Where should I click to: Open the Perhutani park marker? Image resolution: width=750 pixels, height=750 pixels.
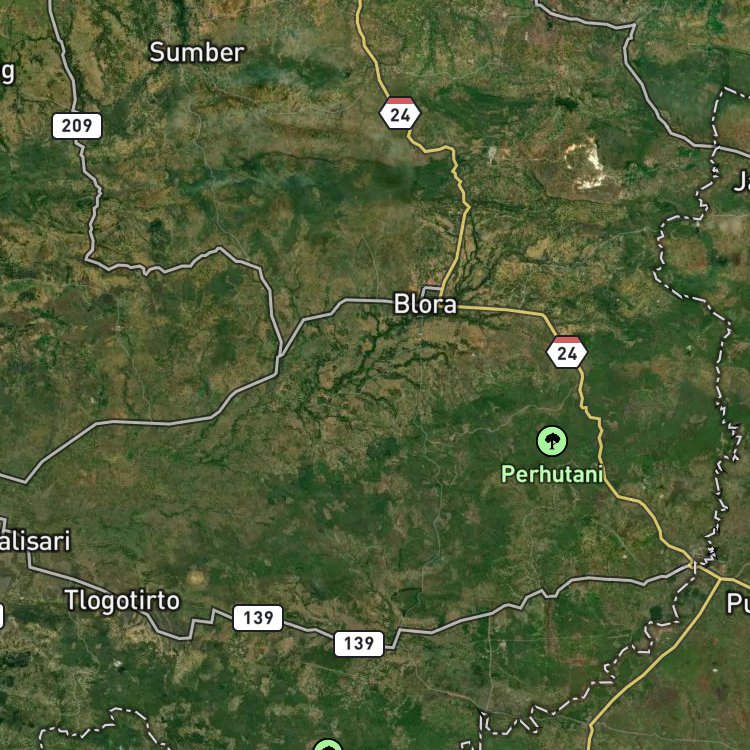(552, 441)
